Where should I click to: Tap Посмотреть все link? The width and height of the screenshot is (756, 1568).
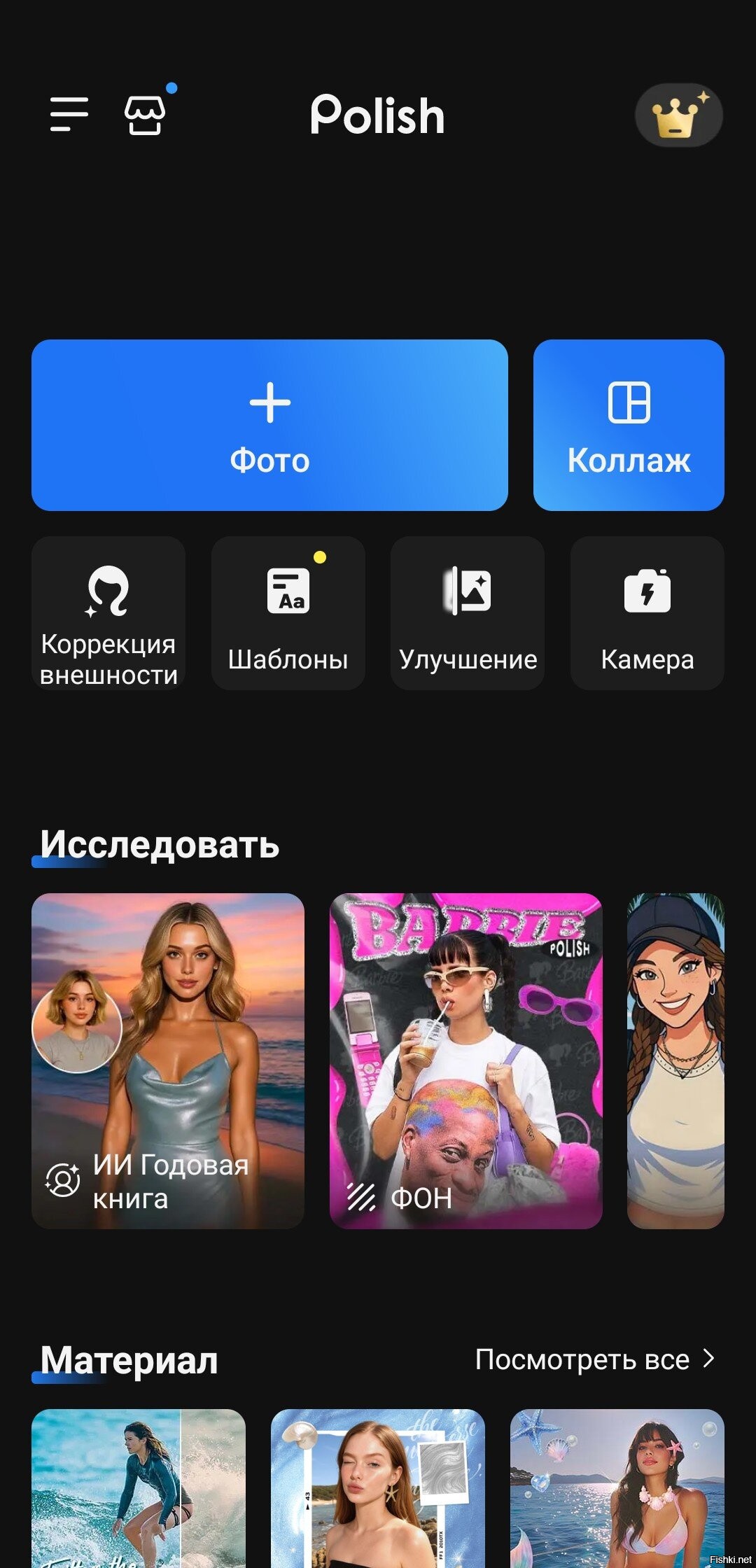coord(596,1359)
